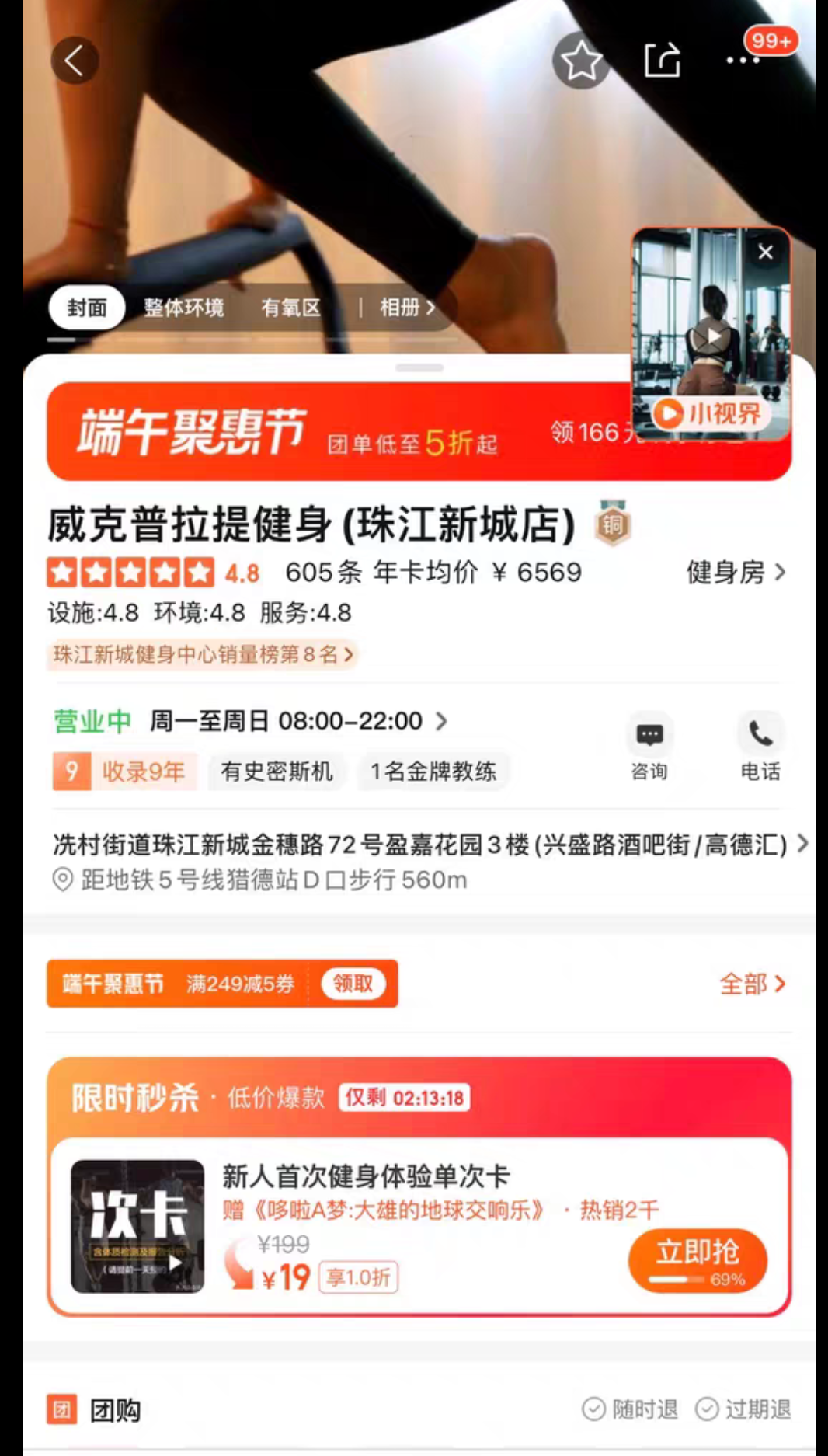The image size is (828, 1456).
Task: Close the floating video preview
Action: 765,252
